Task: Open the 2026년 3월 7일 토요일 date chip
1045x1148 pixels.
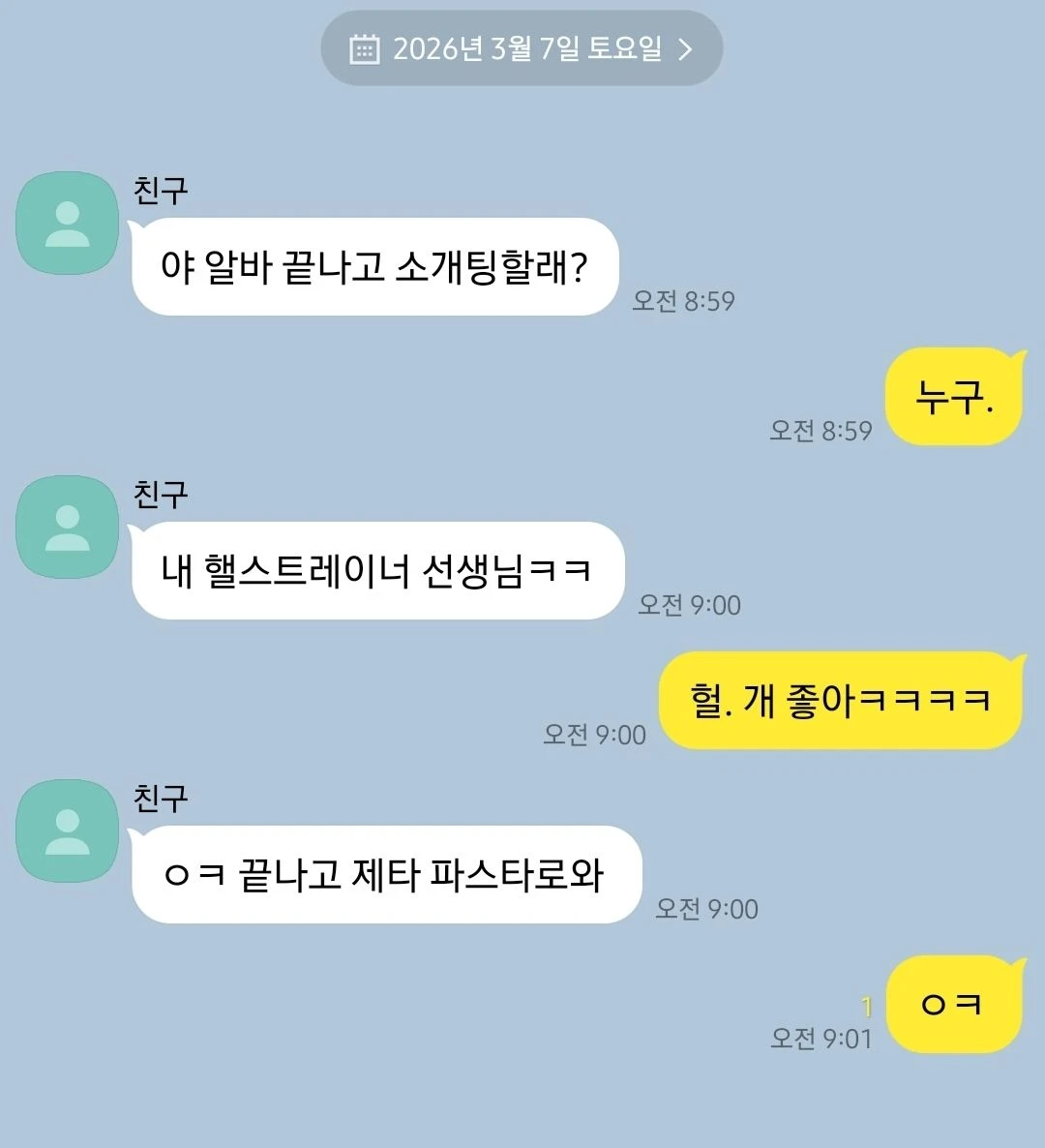Action: click(522, 48)
